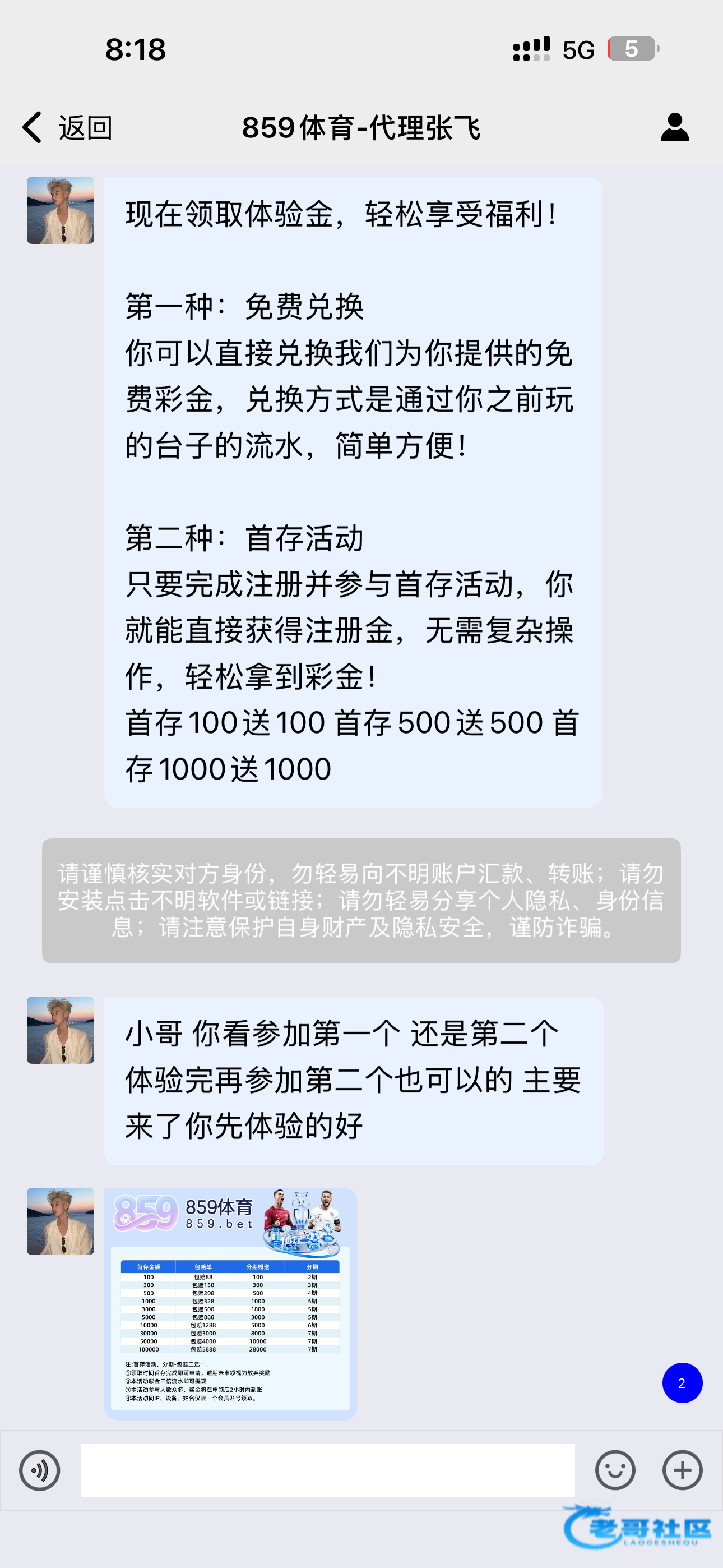This screenshot has height=1568, width=723.
Task: Switch to voice message input
Action: pos(40,1470)
